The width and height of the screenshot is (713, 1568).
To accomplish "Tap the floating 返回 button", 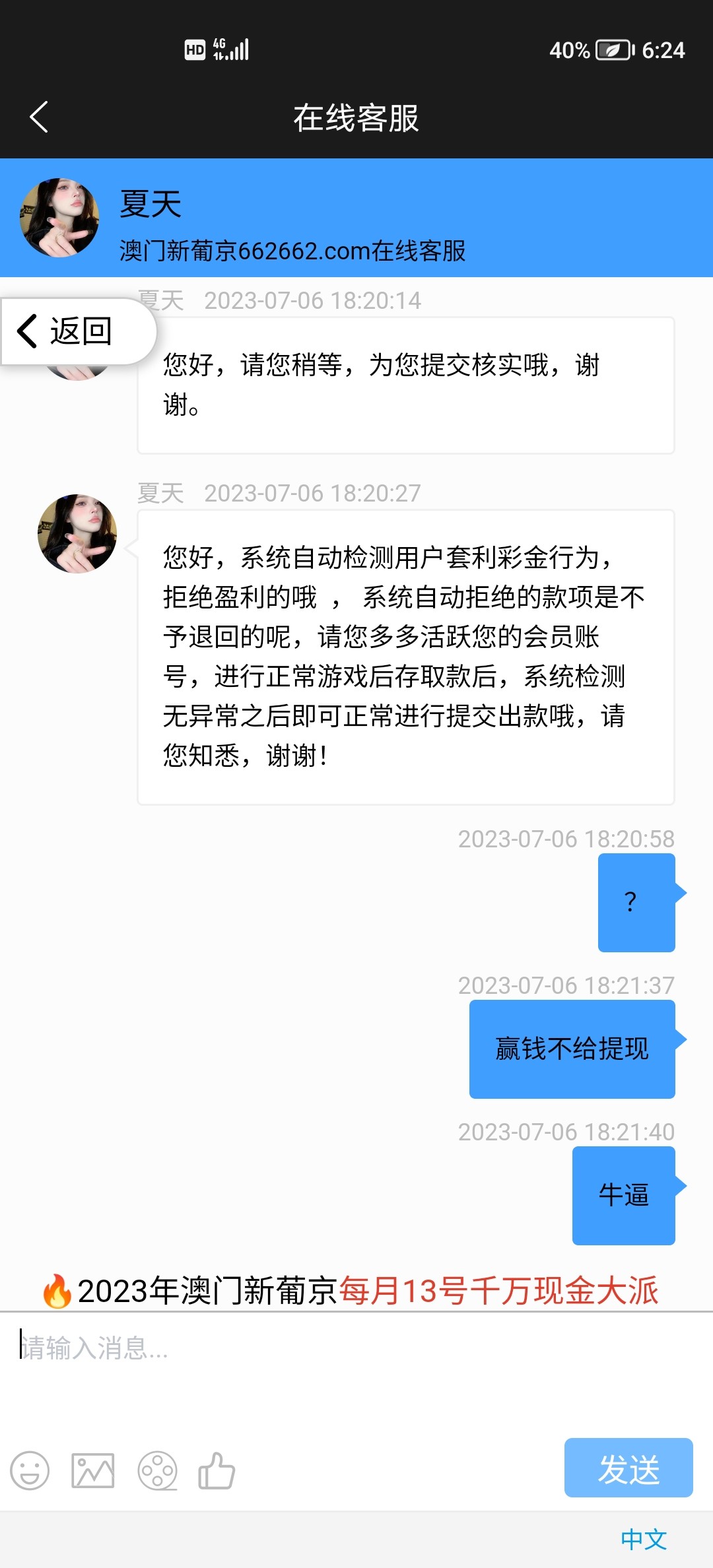I will pos(78,331).
